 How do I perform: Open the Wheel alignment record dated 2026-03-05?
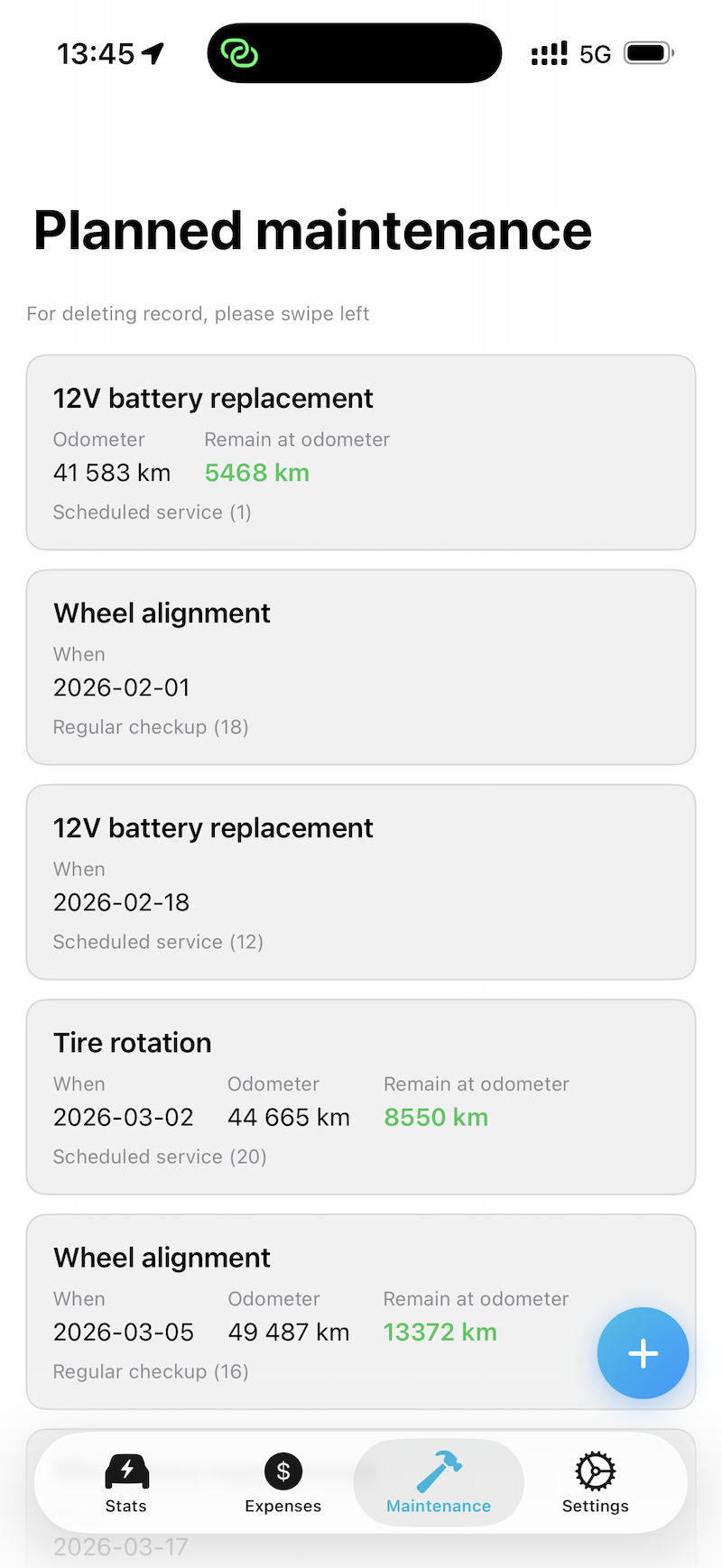[361, 1311]
